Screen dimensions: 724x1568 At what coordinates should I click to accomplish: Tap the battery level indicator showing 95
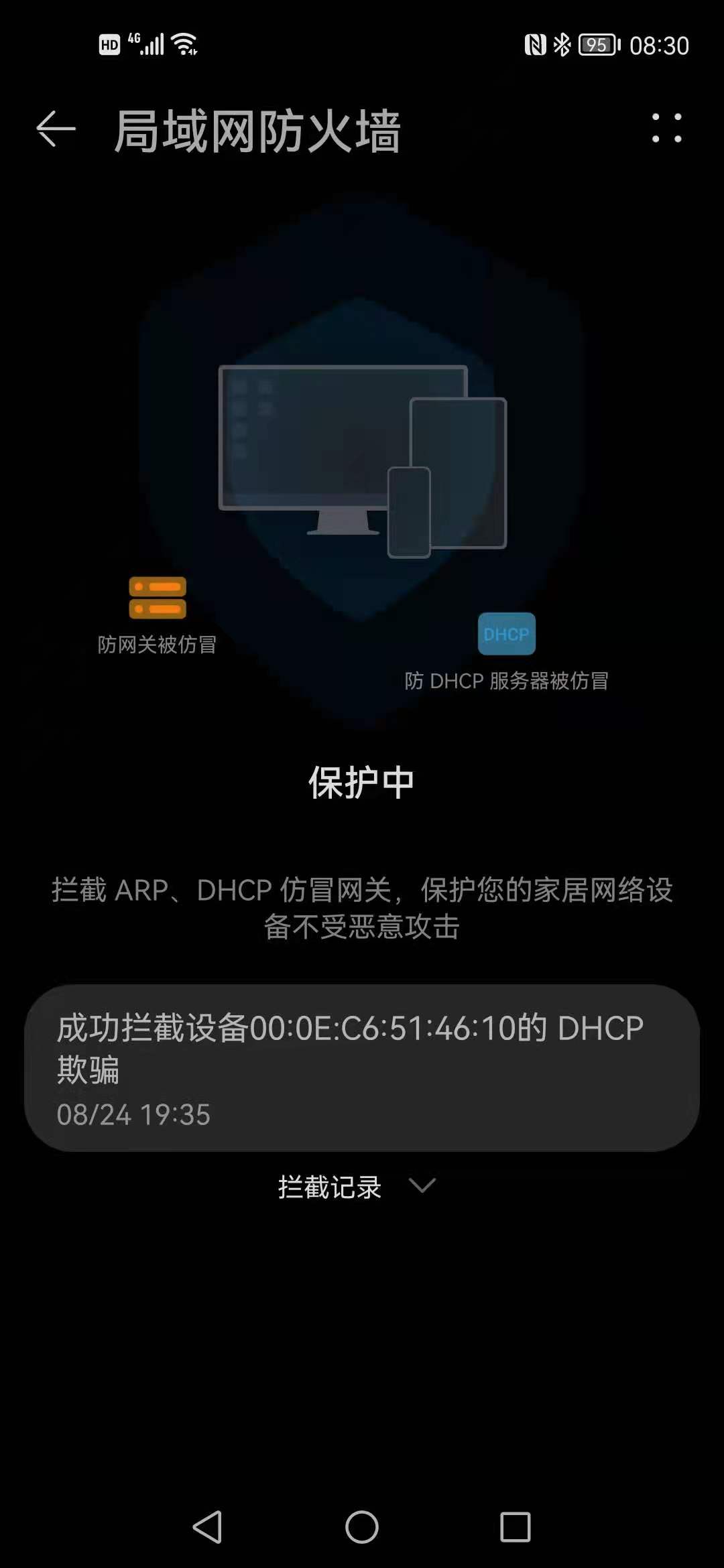pyautogui.click(x=596, y=44)
